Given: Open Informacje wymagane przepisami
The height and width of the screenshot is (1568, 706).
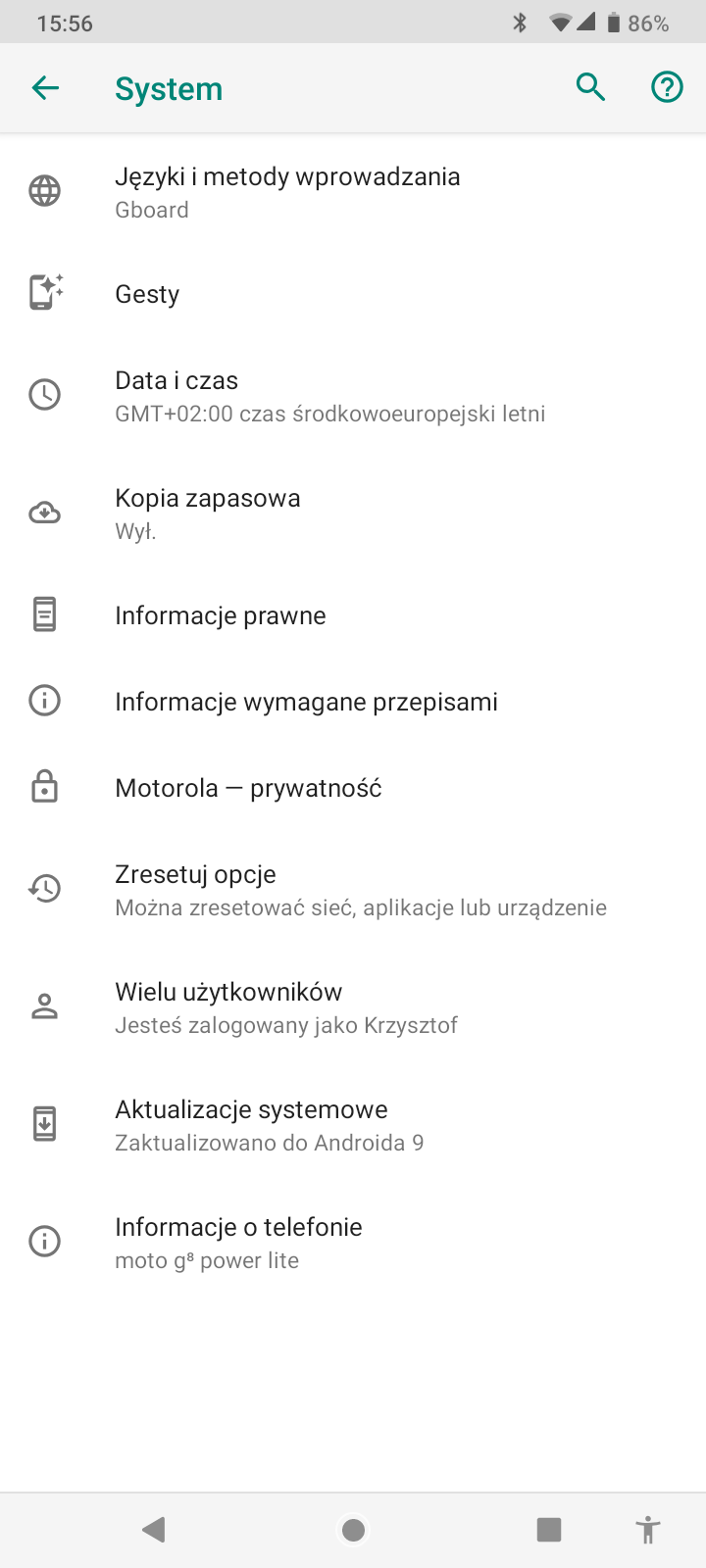Looking at the screenshot, I should click(353, 702).
